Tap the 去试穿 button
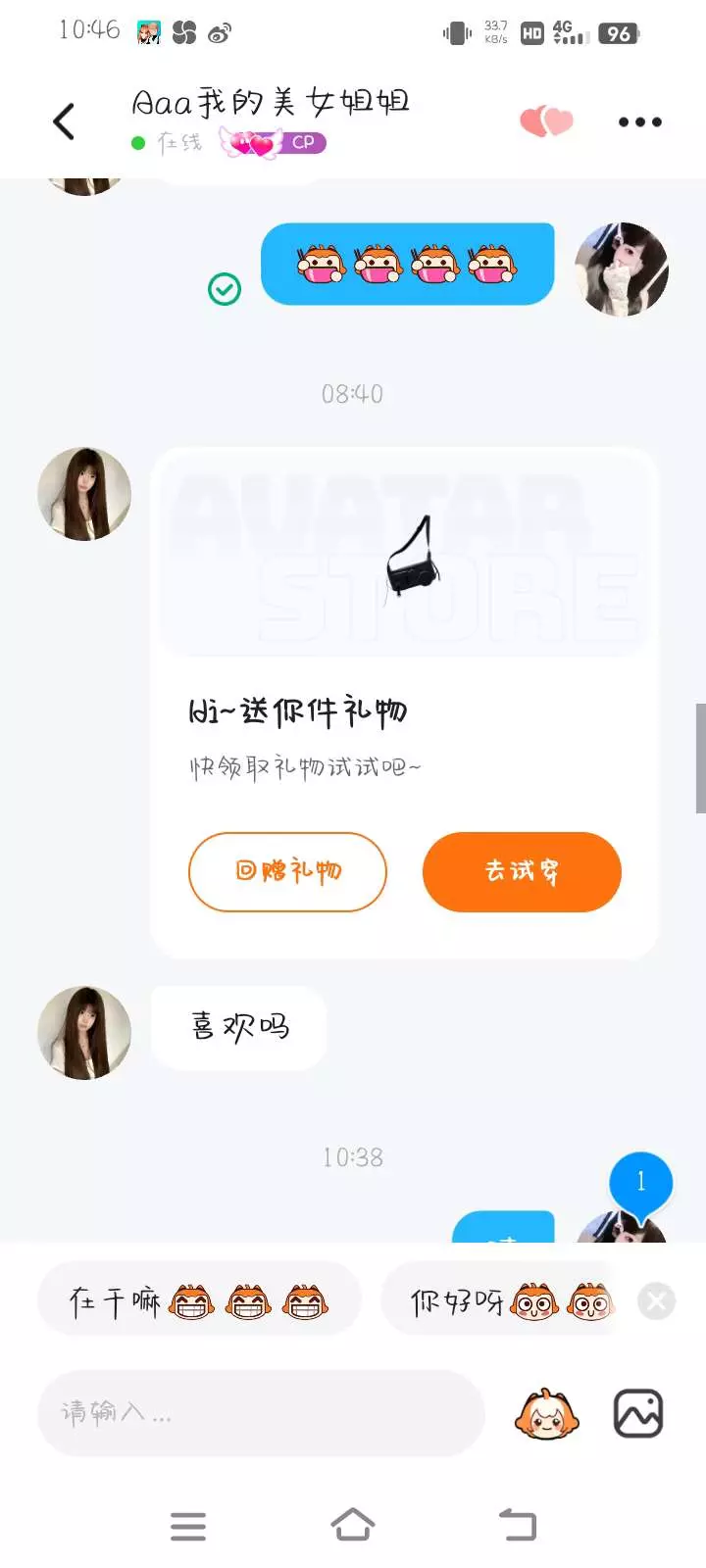 522,871
